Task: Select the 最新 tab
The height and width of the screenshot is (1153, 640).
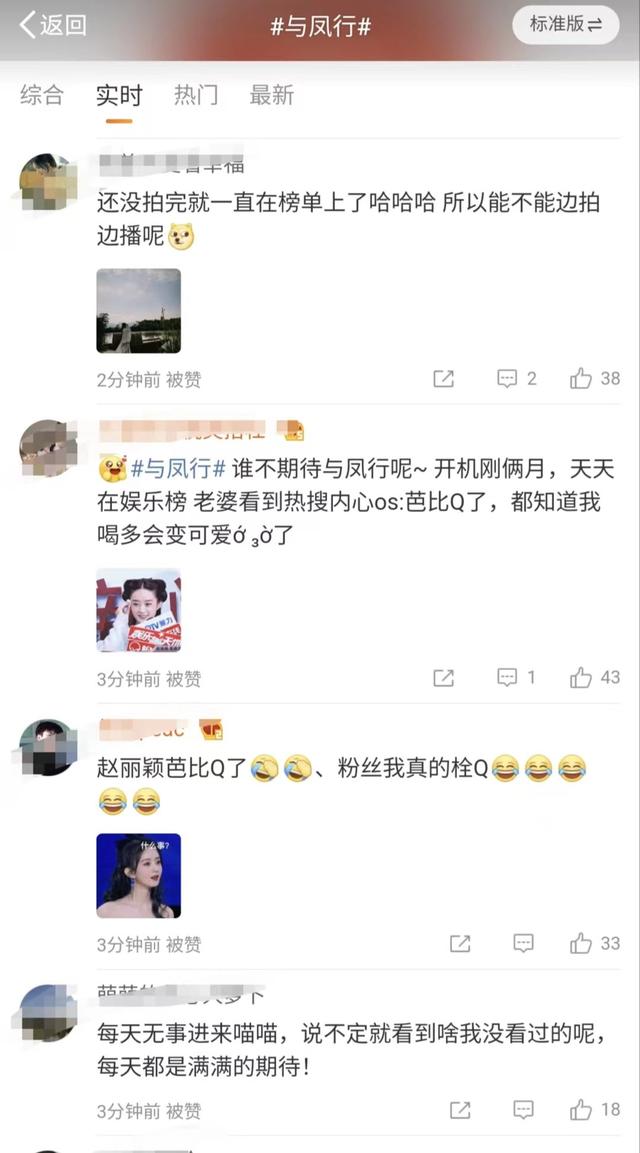Action: click(x=271, y=95)
